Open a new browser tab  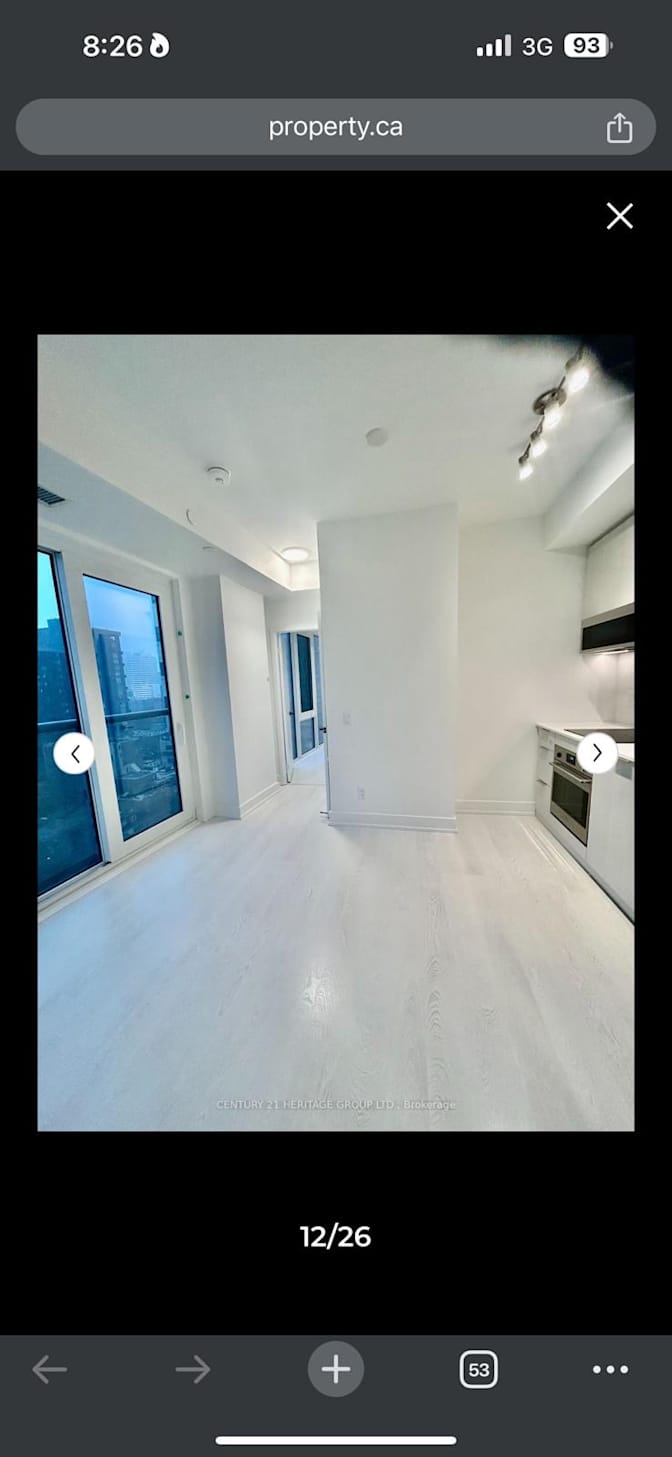point(336,1369)
